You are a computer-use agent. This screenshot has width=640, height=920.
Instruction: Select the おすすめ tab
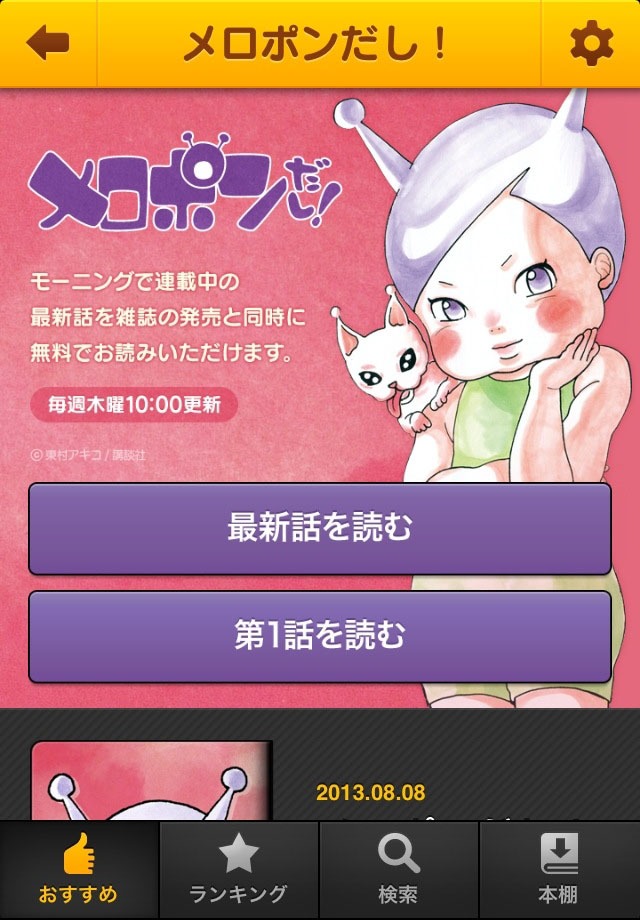pos(80,867)
